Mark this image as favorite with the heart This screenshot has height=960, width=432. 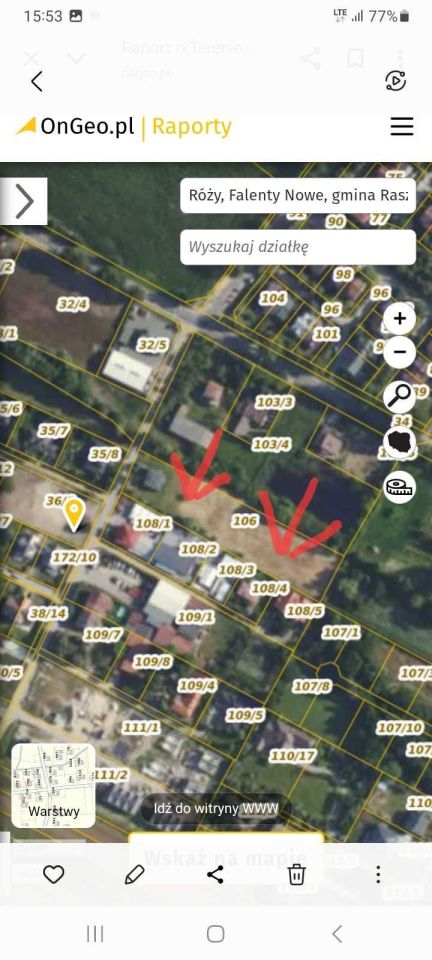point(54,874)
